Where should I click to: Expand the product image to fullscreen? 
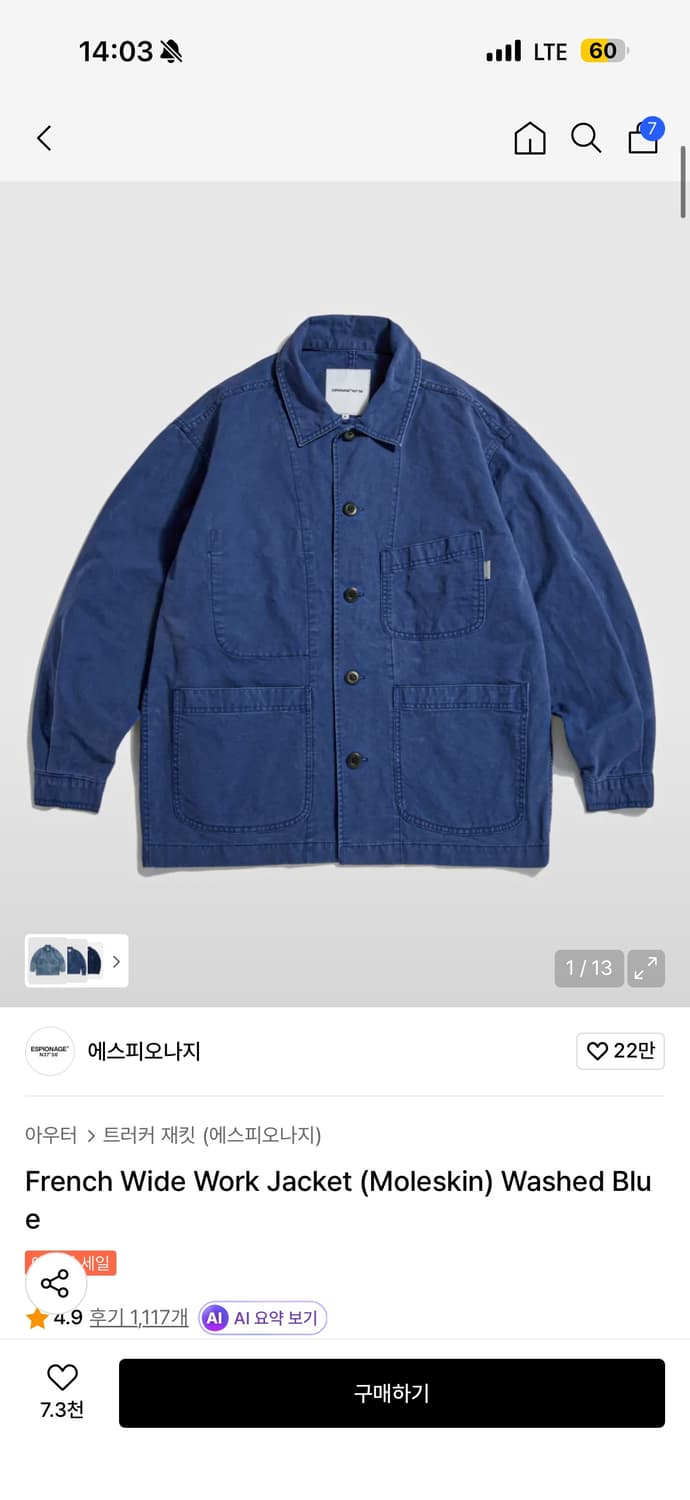coord(646,968)
